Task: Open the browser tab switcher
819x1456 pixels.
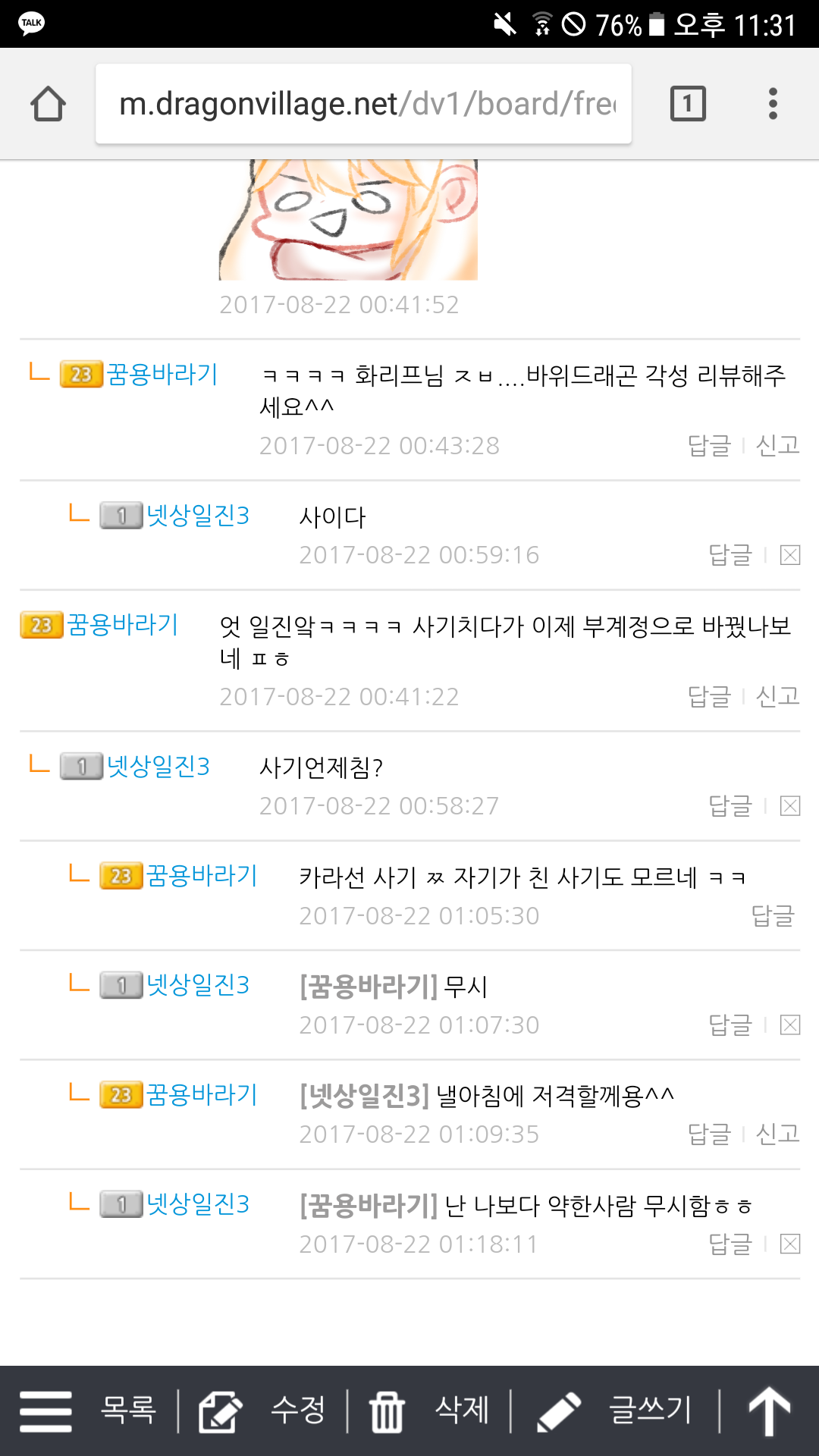Action: [688, 104]
